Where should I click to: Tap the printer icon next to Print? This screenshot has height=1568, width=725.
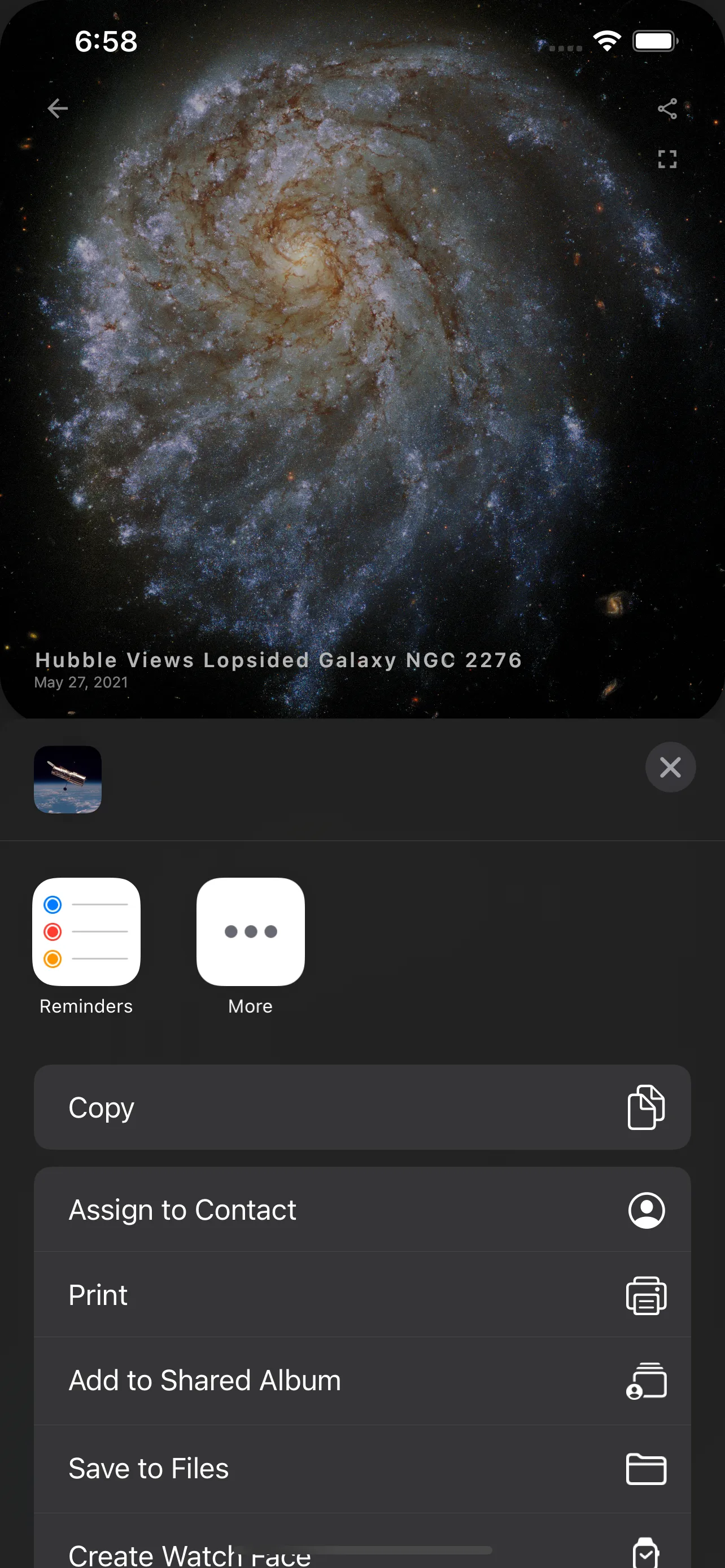647,1295
